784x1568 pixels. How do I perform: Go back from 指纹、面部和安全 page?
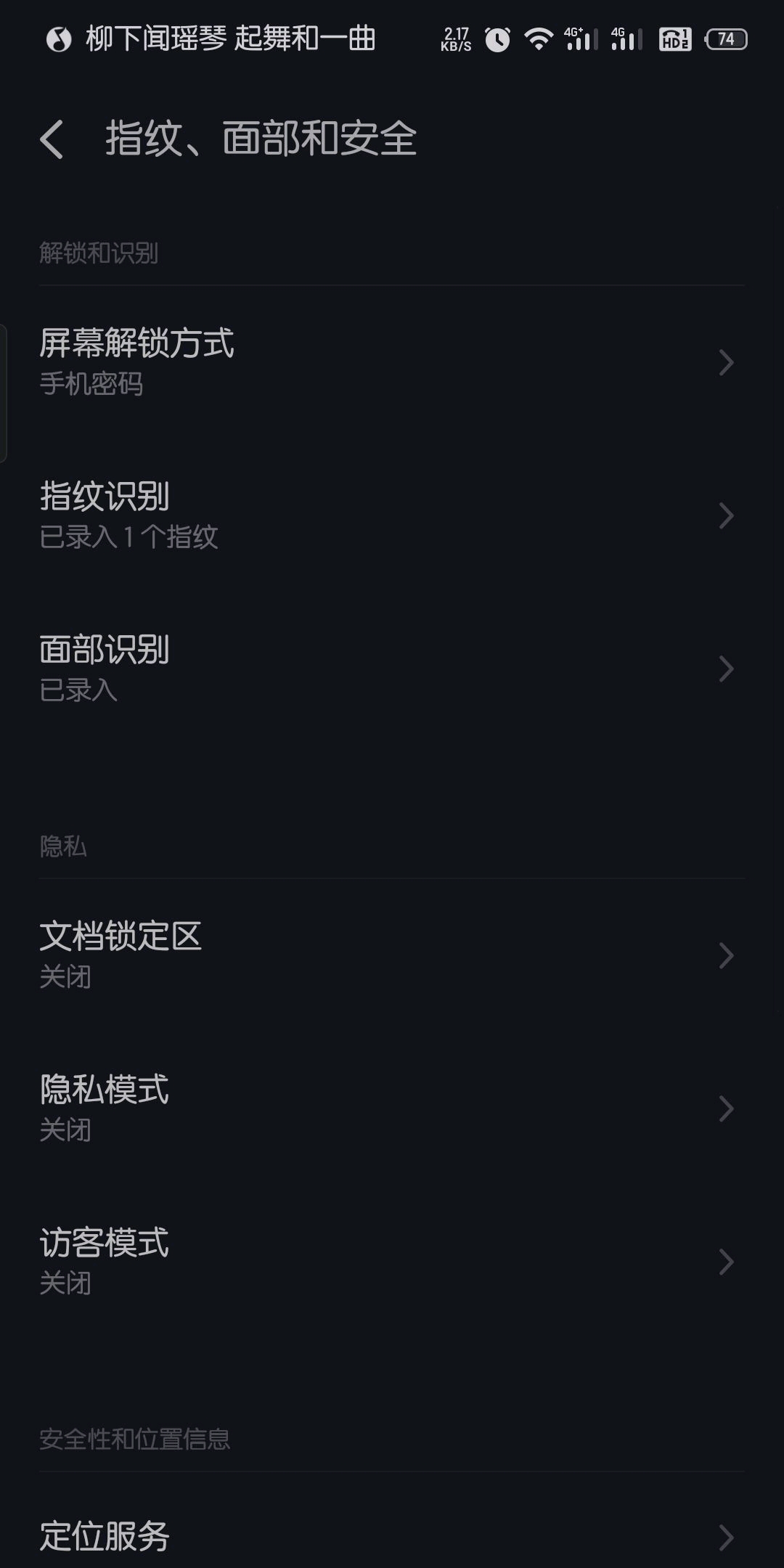coord(52,139)
